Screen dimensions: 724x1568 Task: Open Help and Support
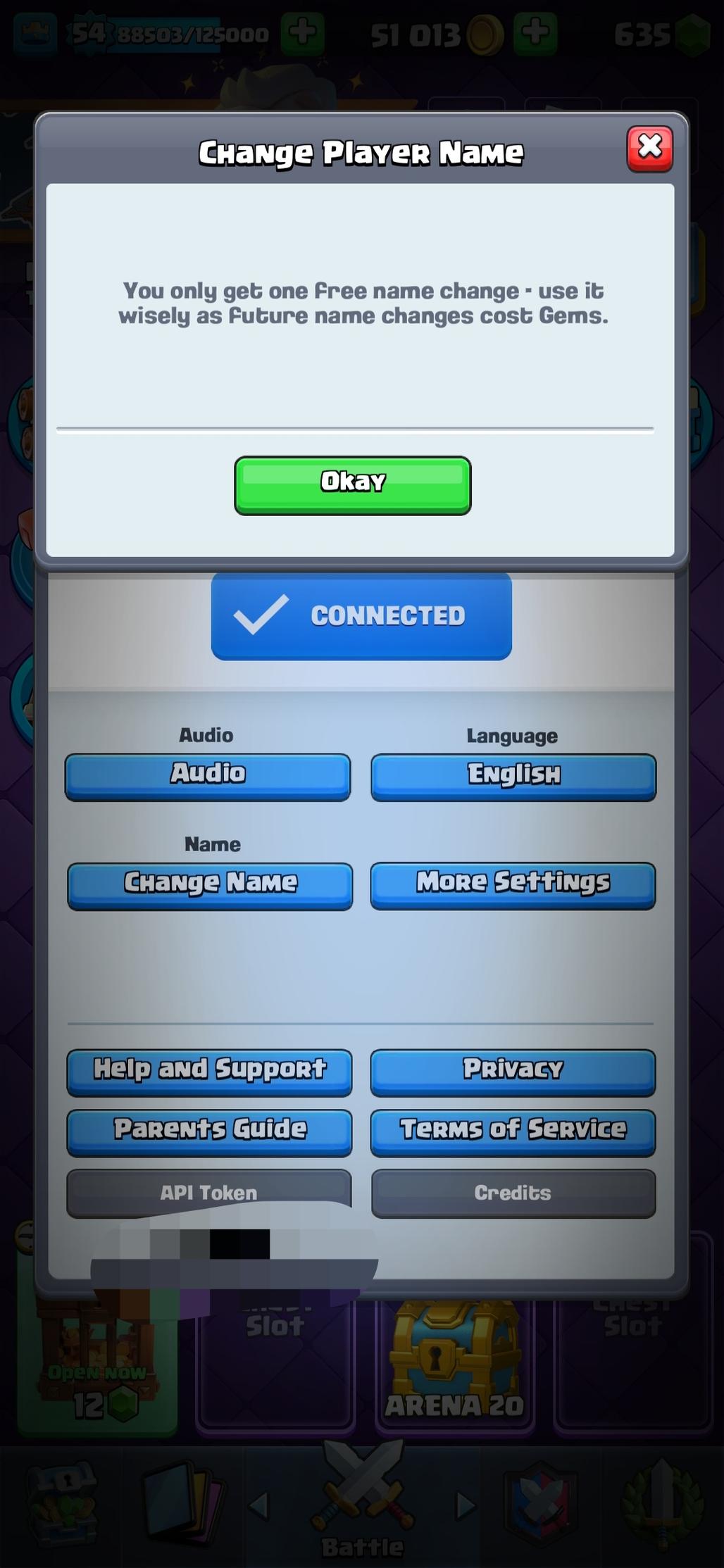click(x=209, y=1072)
